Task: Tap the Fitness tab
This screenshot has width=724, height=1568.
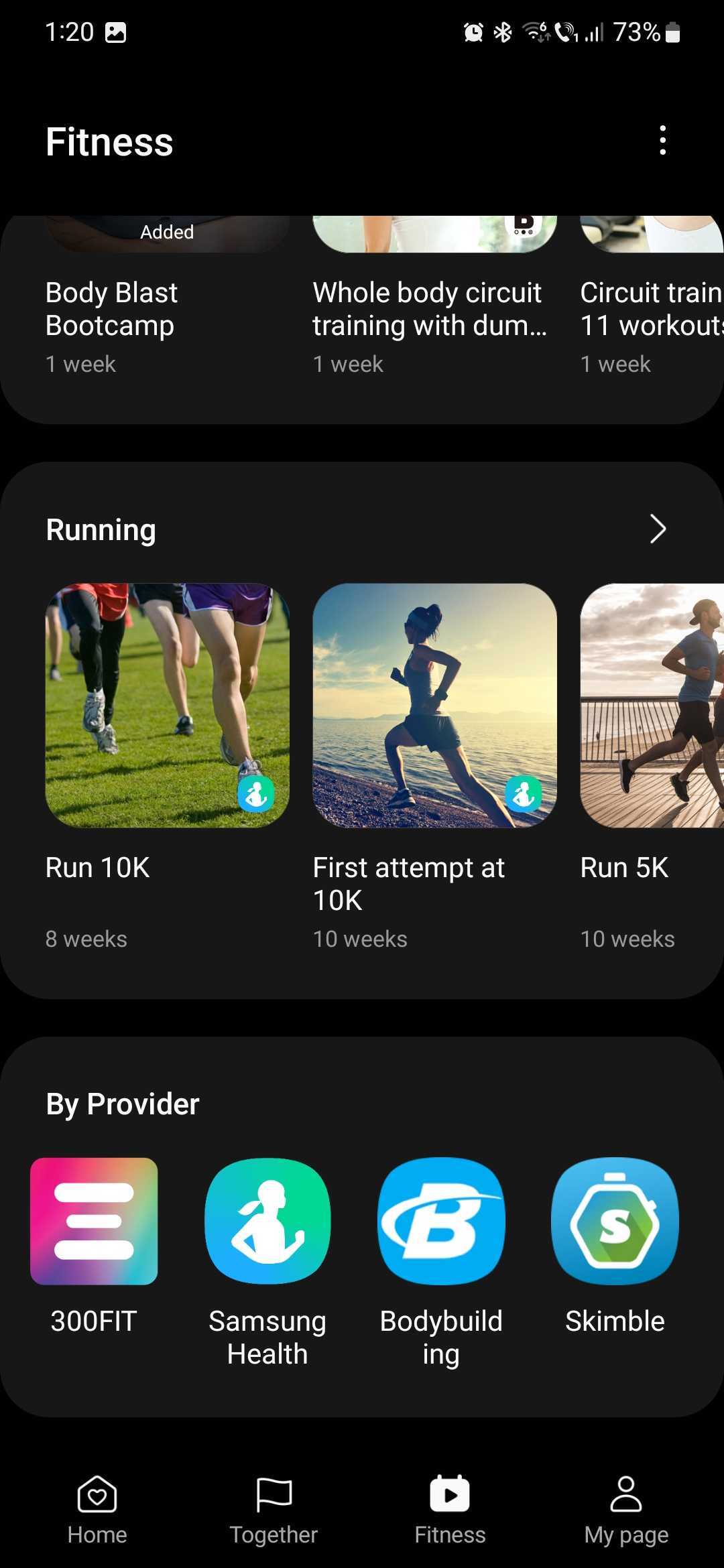Action: [450, 1508]
